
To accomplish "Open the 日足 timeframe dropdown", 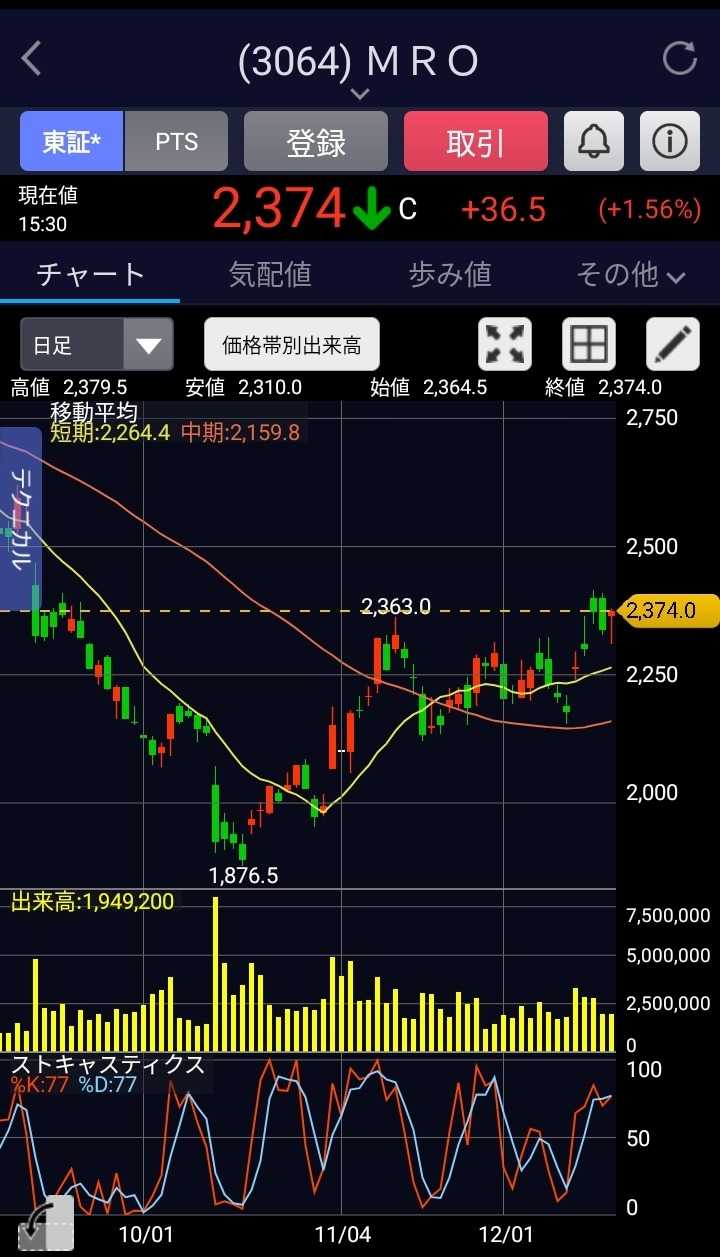I will pyautogui.click(x=97, y=346).
